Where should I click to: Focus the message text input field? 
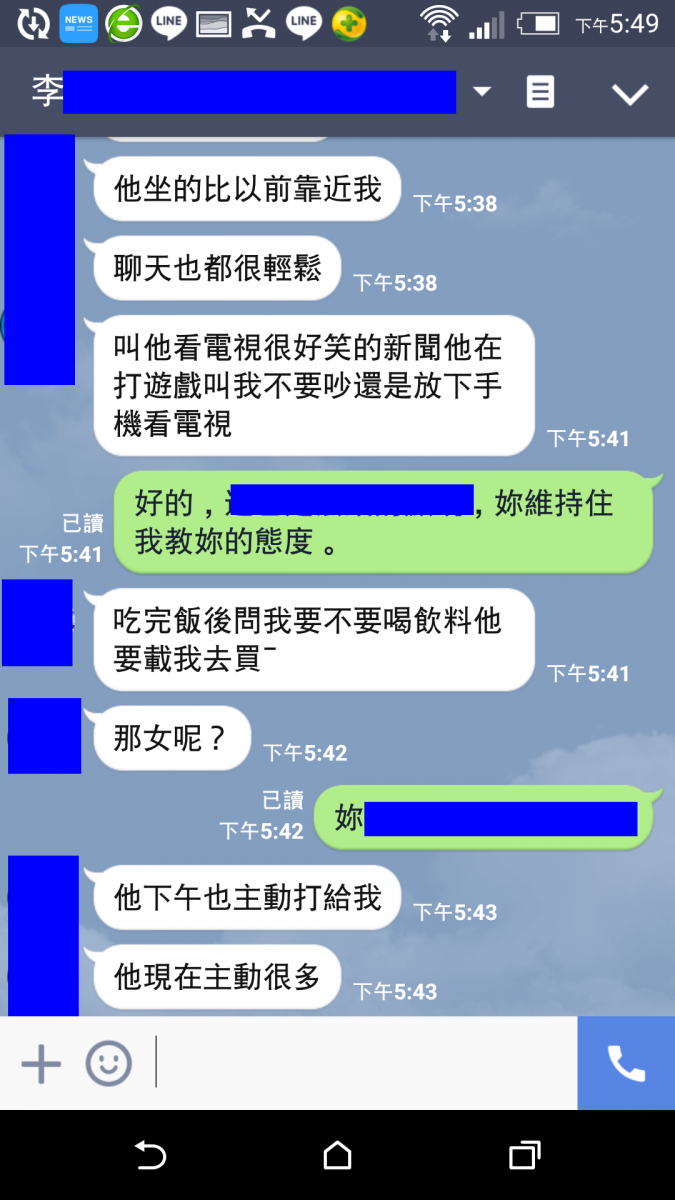point(365,1063)
